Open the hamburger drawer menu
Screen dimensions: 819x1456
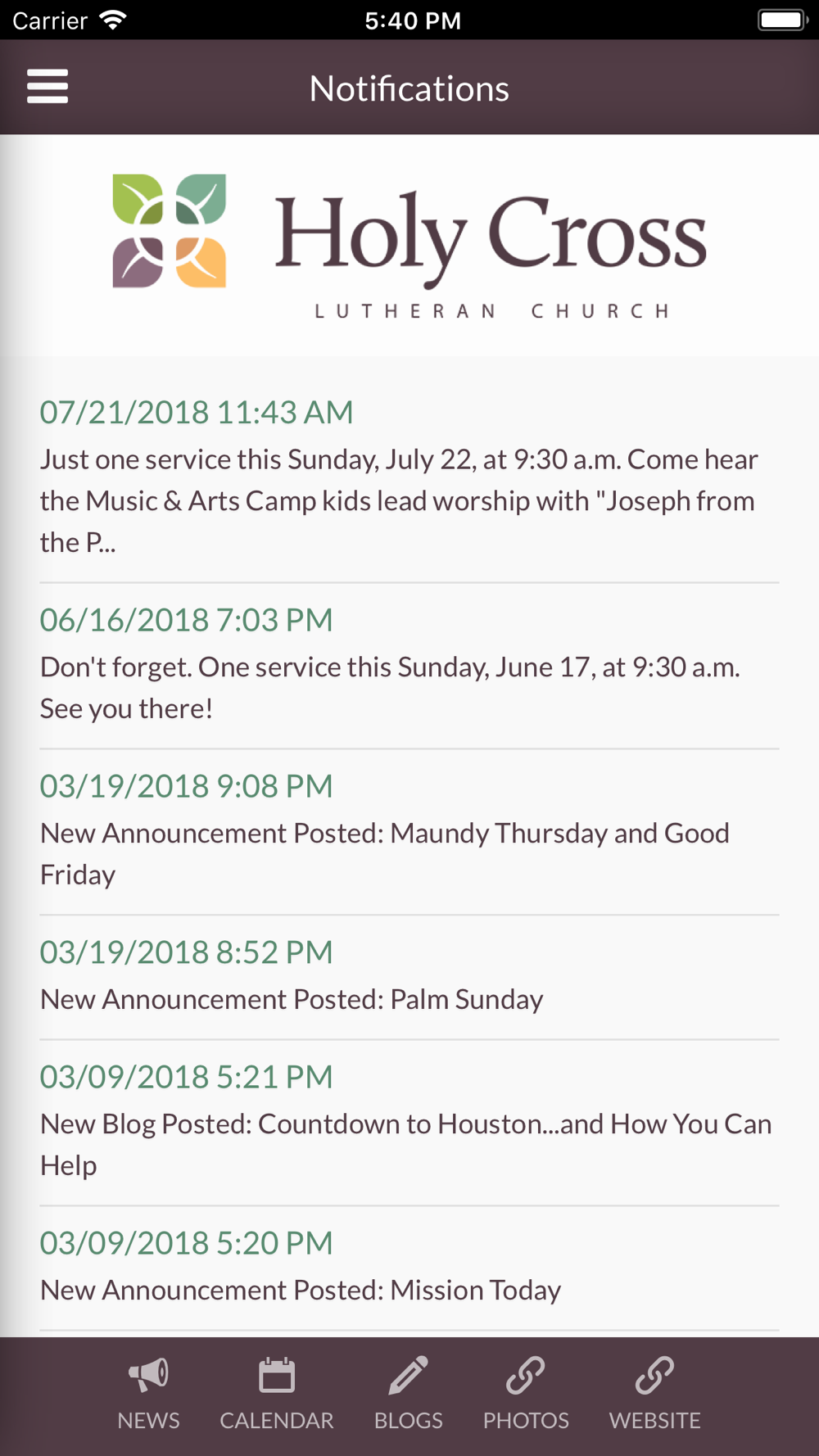click(x=48, y=87)
